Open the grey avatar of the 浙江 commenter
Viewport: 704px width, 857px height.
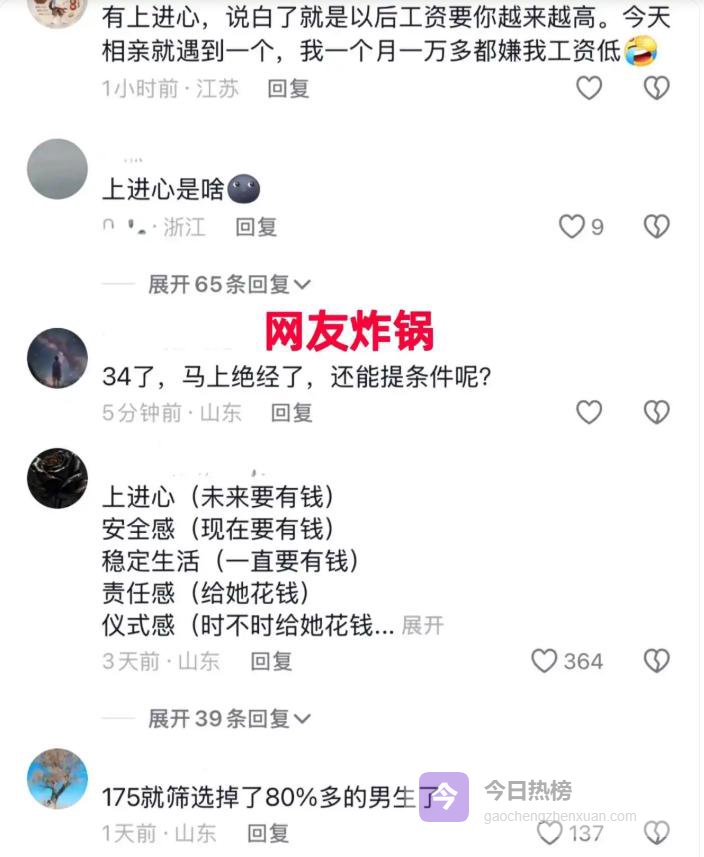point(57,169)
